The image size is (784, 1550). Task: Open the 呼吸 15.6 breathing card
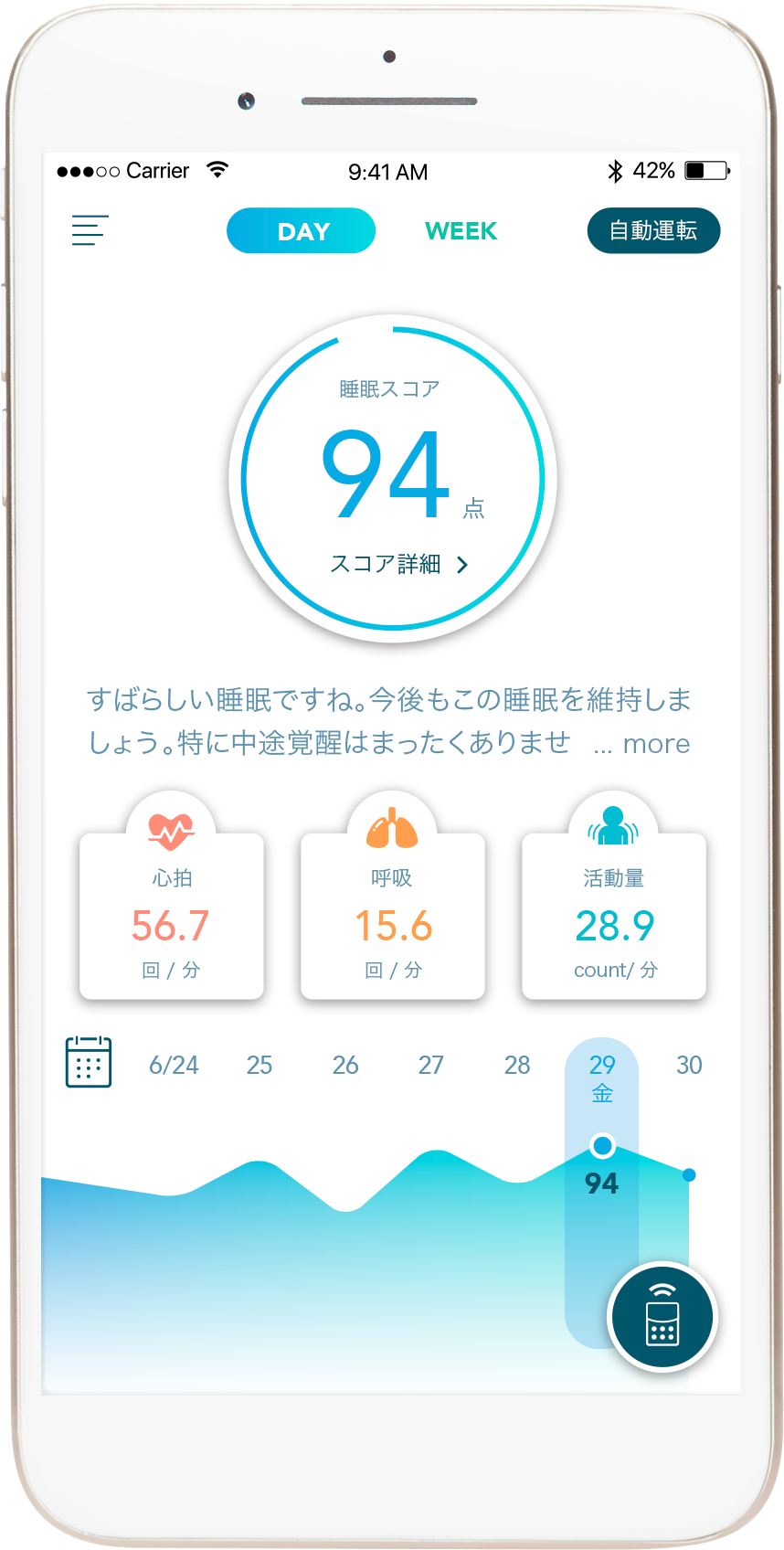click(392, 914)
